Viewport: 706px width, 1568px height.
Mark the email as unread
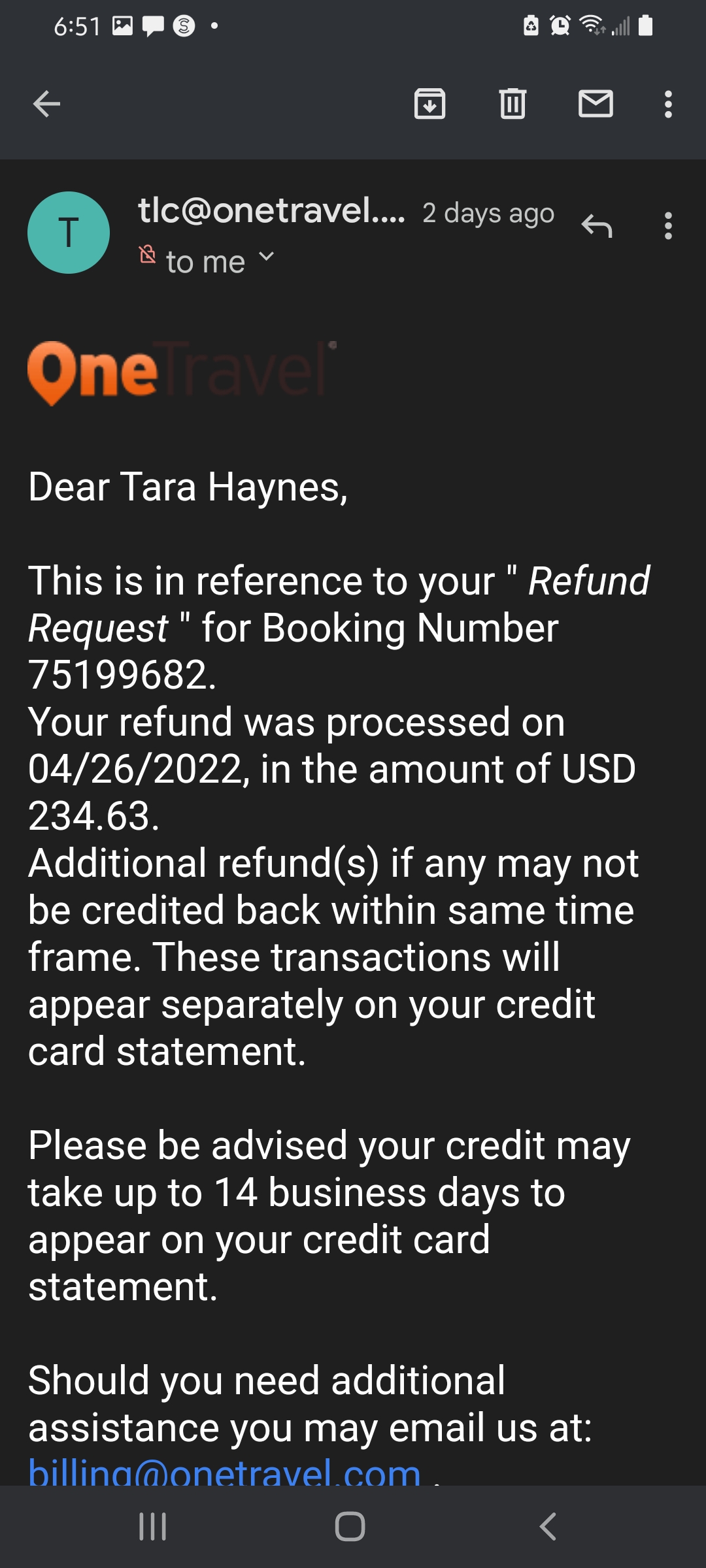(x=596, y=103)
